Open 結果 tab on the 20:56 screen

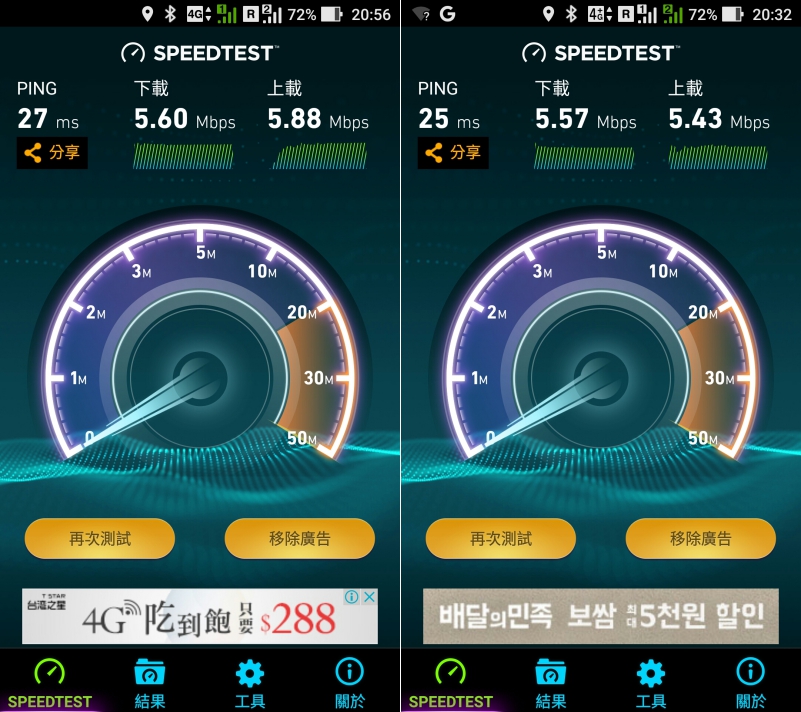[150, 683]
